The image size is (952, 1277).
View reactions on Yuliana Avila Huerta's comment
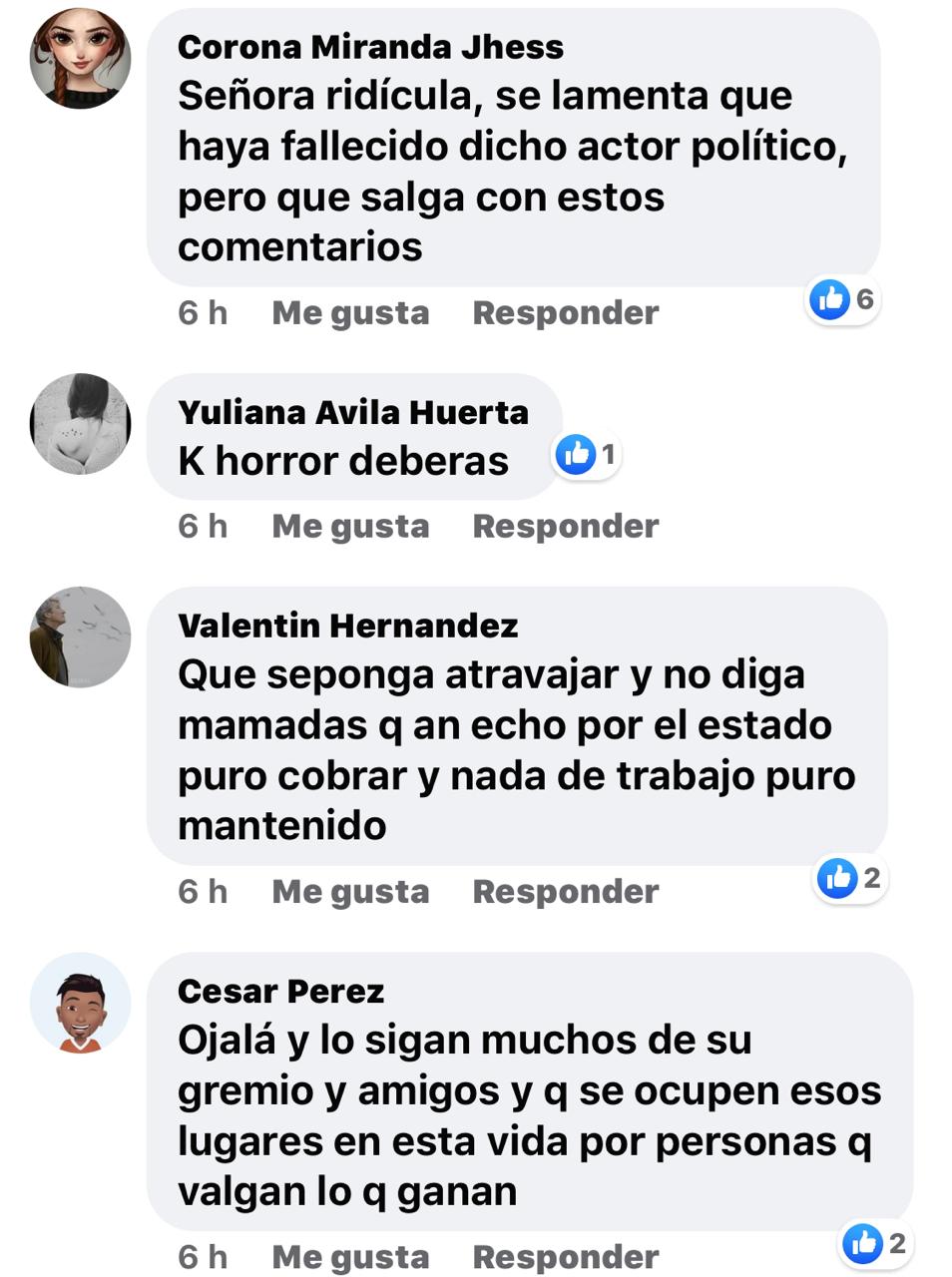[x=588, y=455]
